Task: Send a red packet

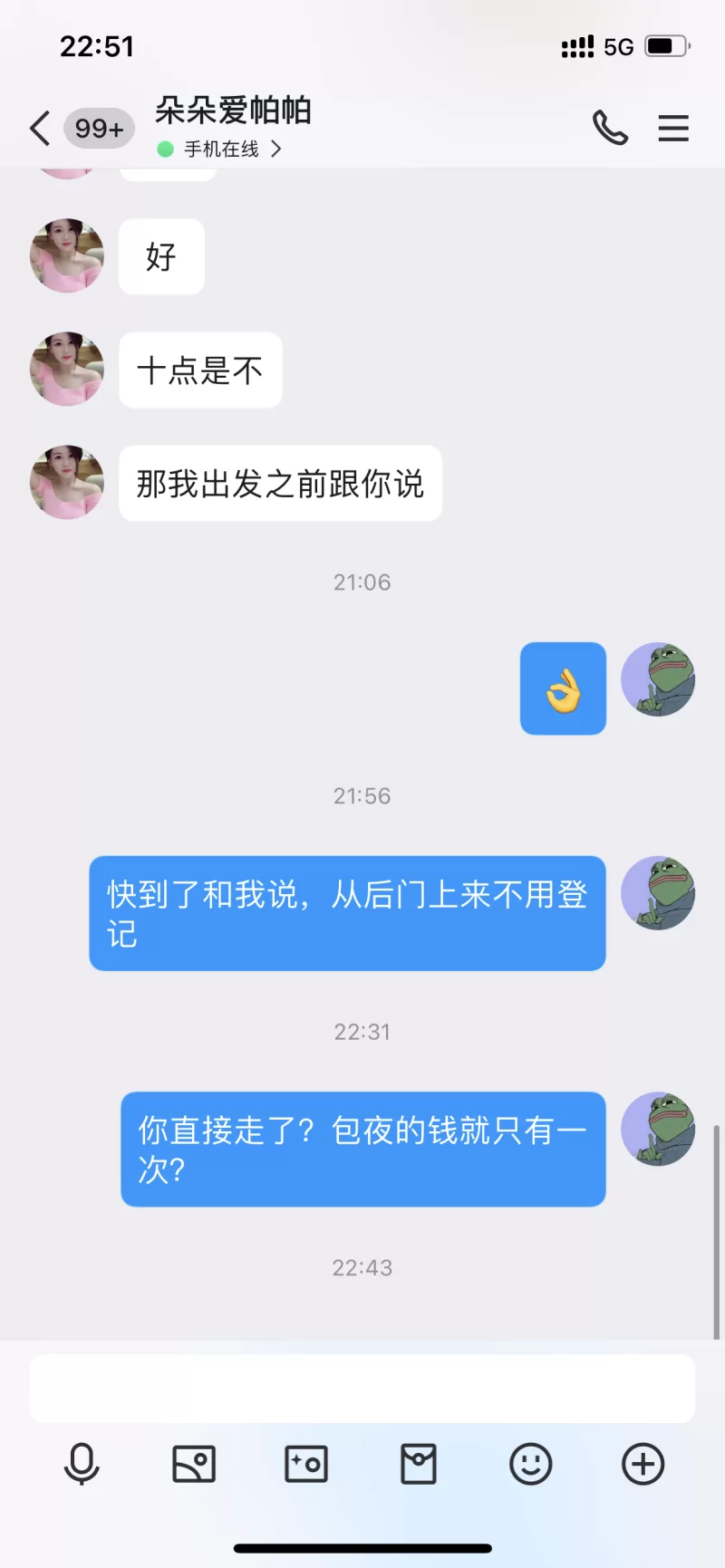Action: click(x=419, y=1464)
